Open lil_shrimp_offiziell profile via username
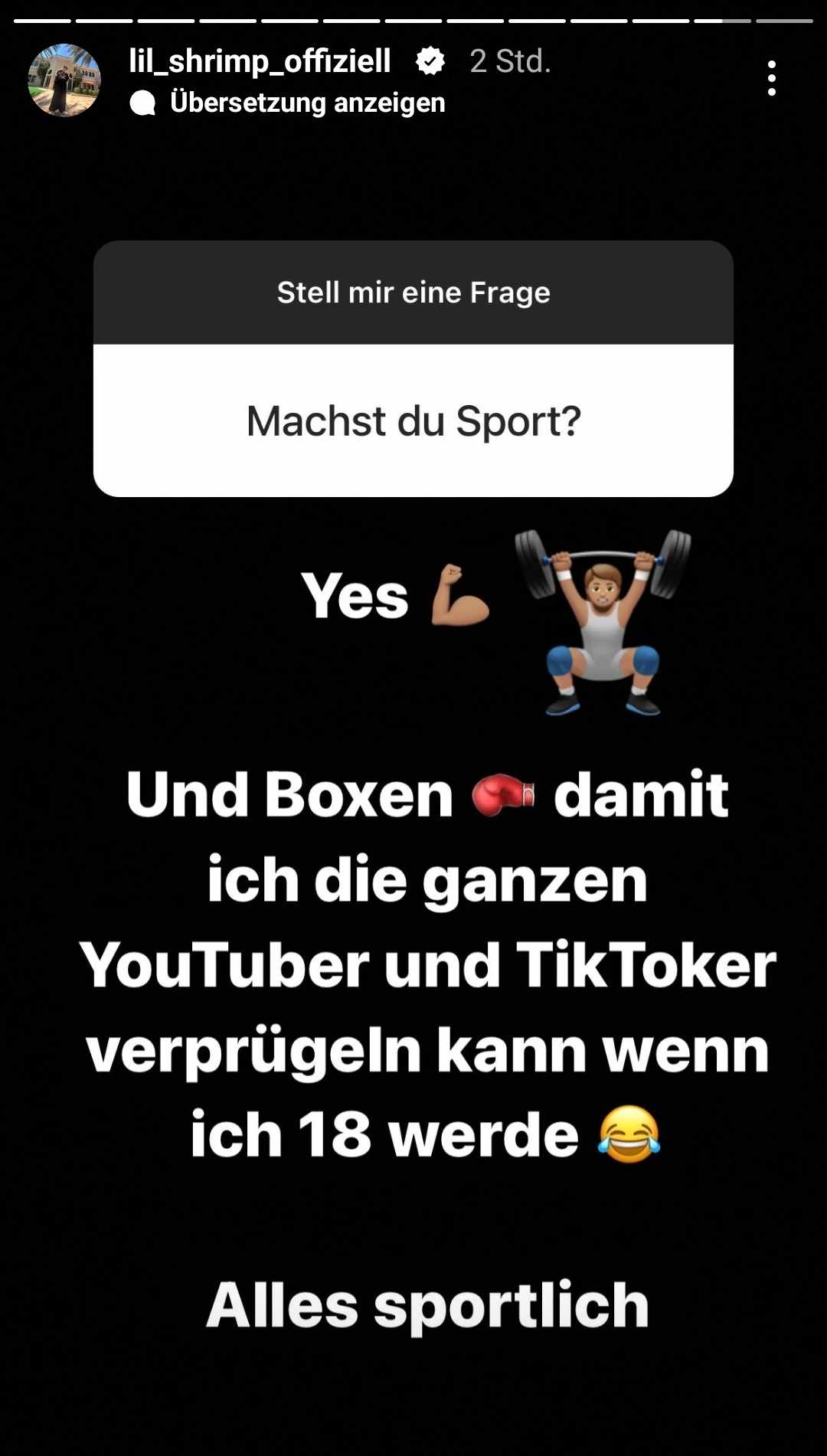The height and width of the screenshot is (1456, 827). click(x=260, y=61)
